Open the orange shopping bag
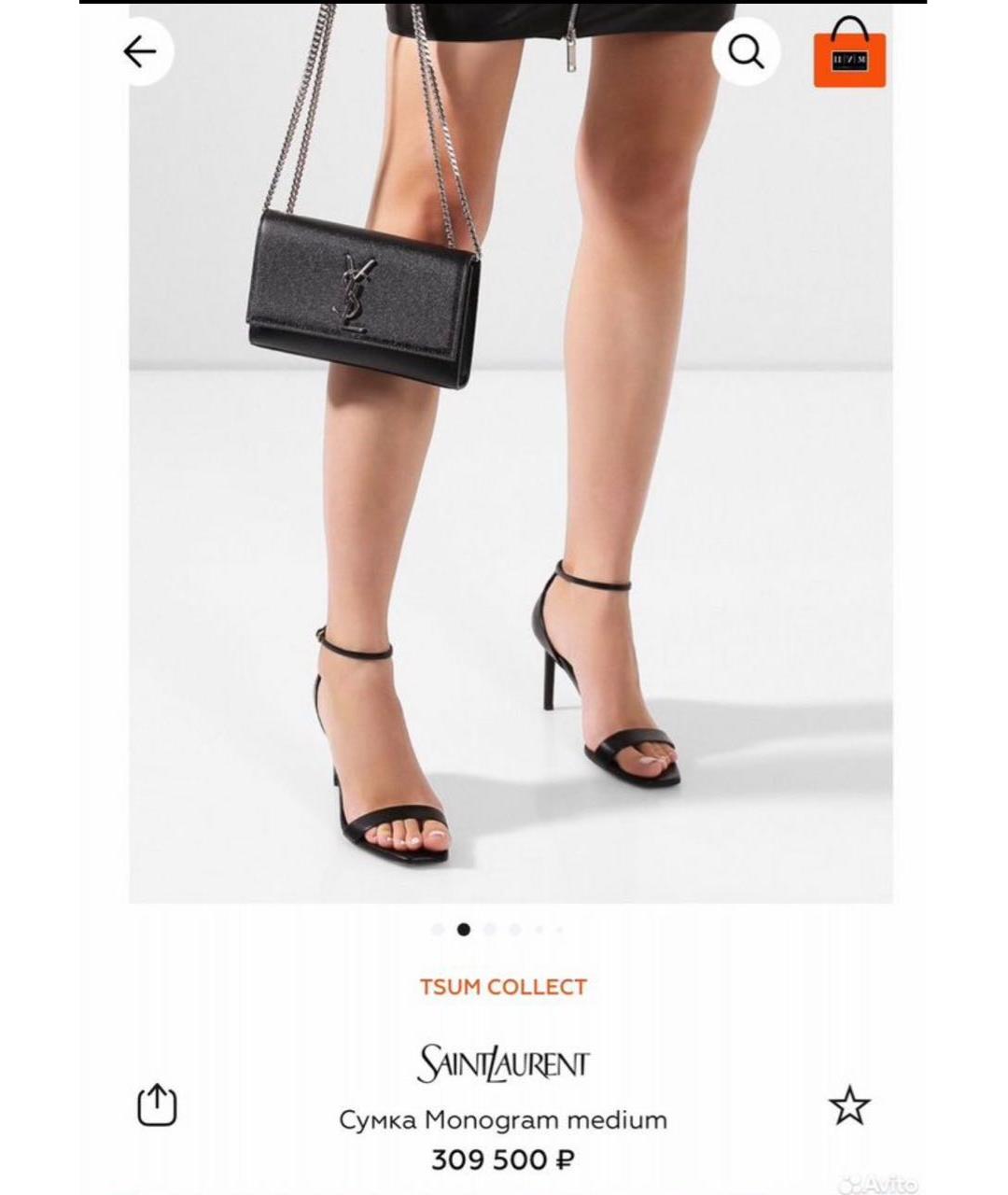1008x1195 pixels. point(848,55)
